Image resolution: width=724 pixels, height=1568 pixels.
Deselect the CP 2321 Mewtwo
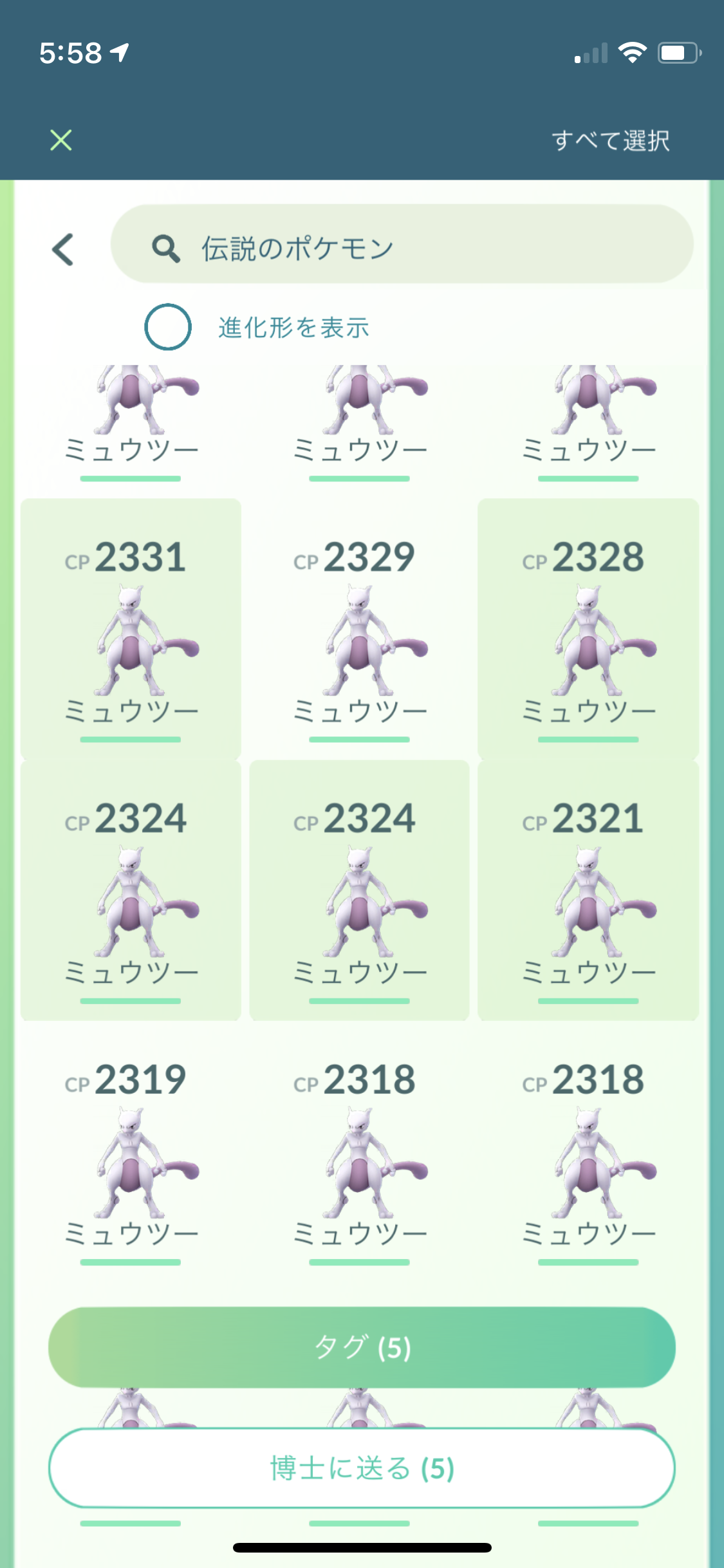(588, 891)
